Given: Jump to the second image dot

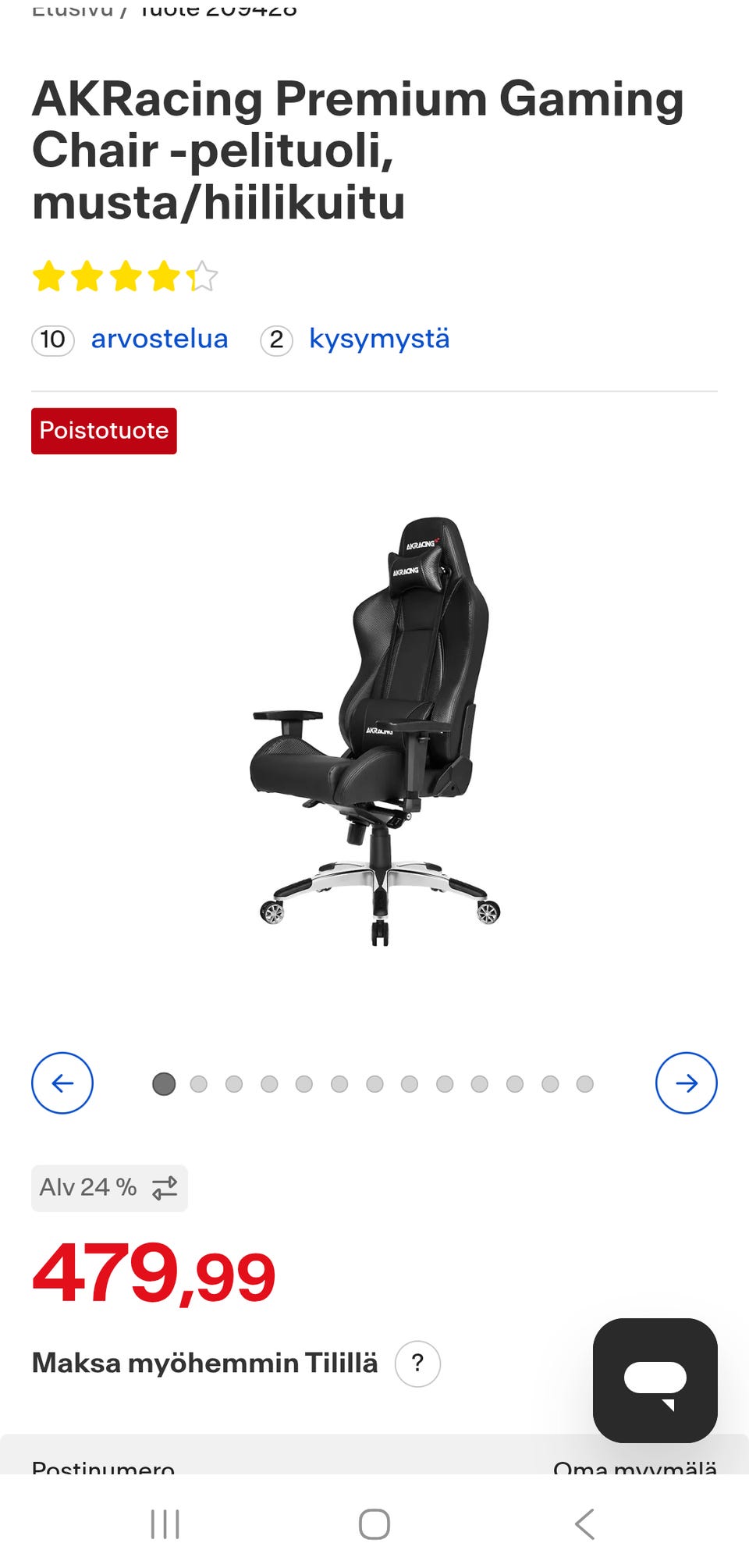Looking at the screenshot, I should pos(199,1083).
